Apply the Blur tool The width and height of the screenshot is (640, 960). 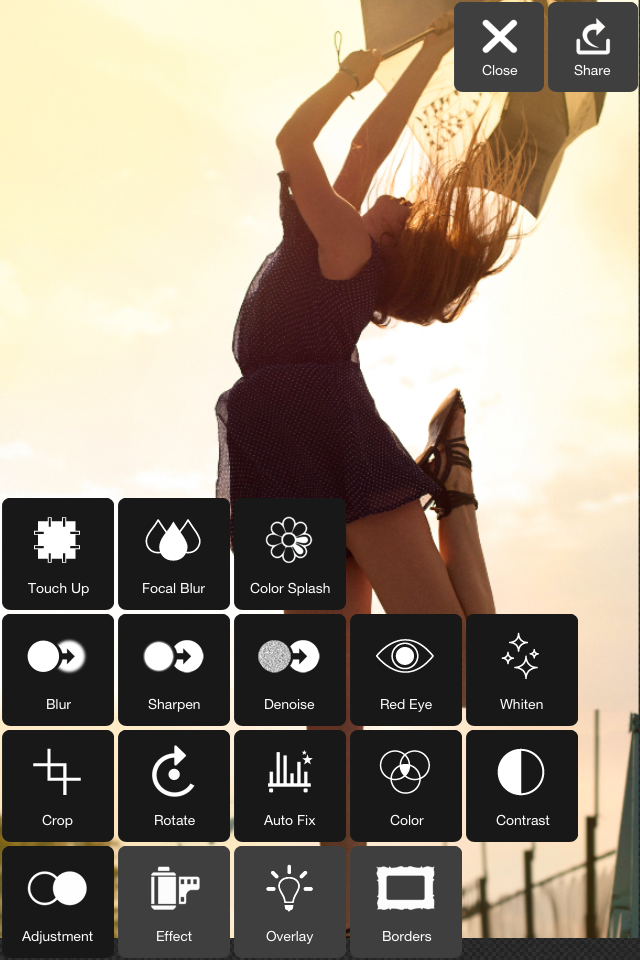58,670
